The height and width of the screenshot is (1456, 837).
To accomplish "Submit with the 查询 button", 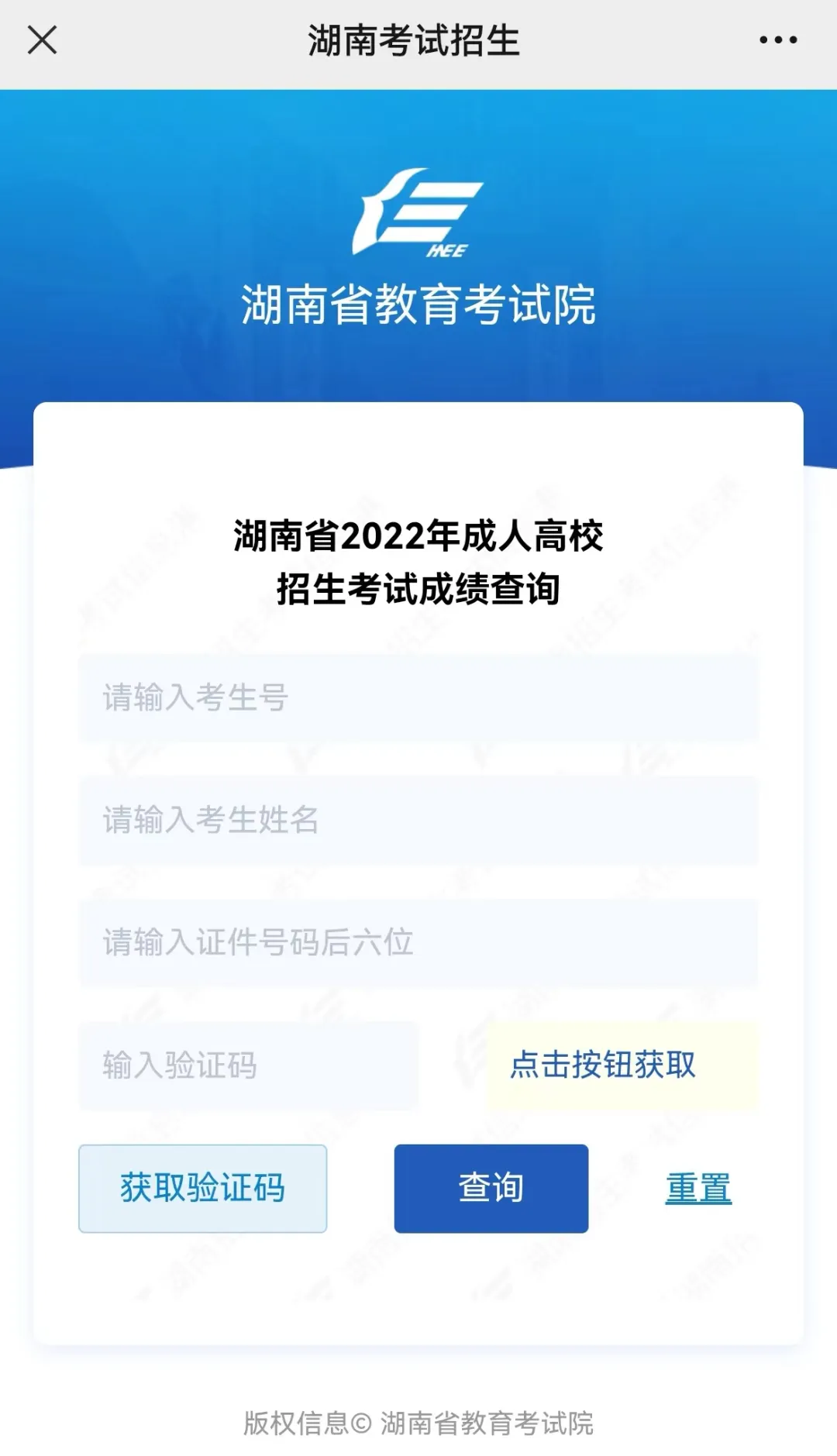I will pos(491,1188).
